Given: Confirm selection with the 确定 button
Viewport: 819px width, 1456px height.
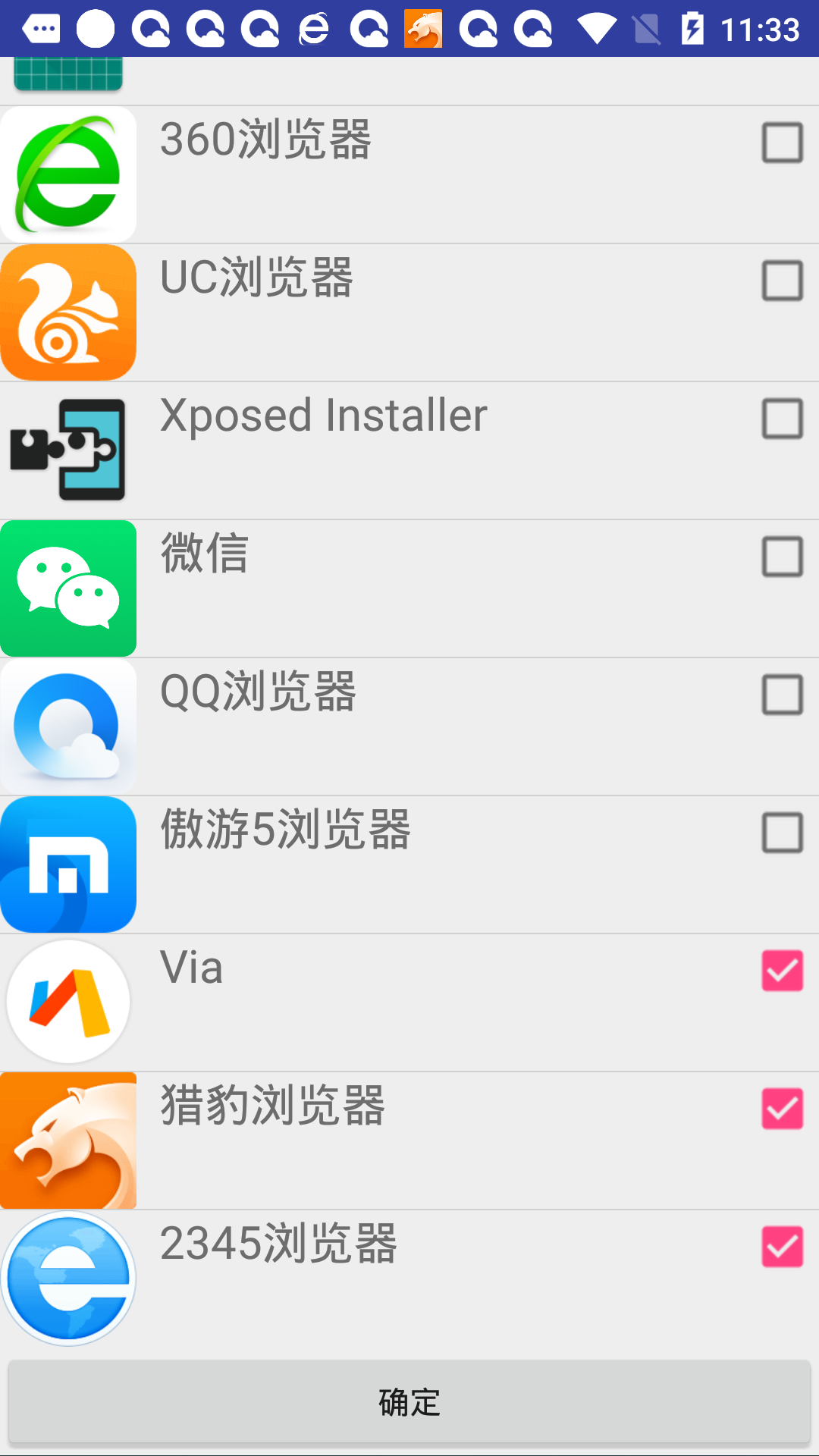Looking at the screenshot, I should 409,1401.
